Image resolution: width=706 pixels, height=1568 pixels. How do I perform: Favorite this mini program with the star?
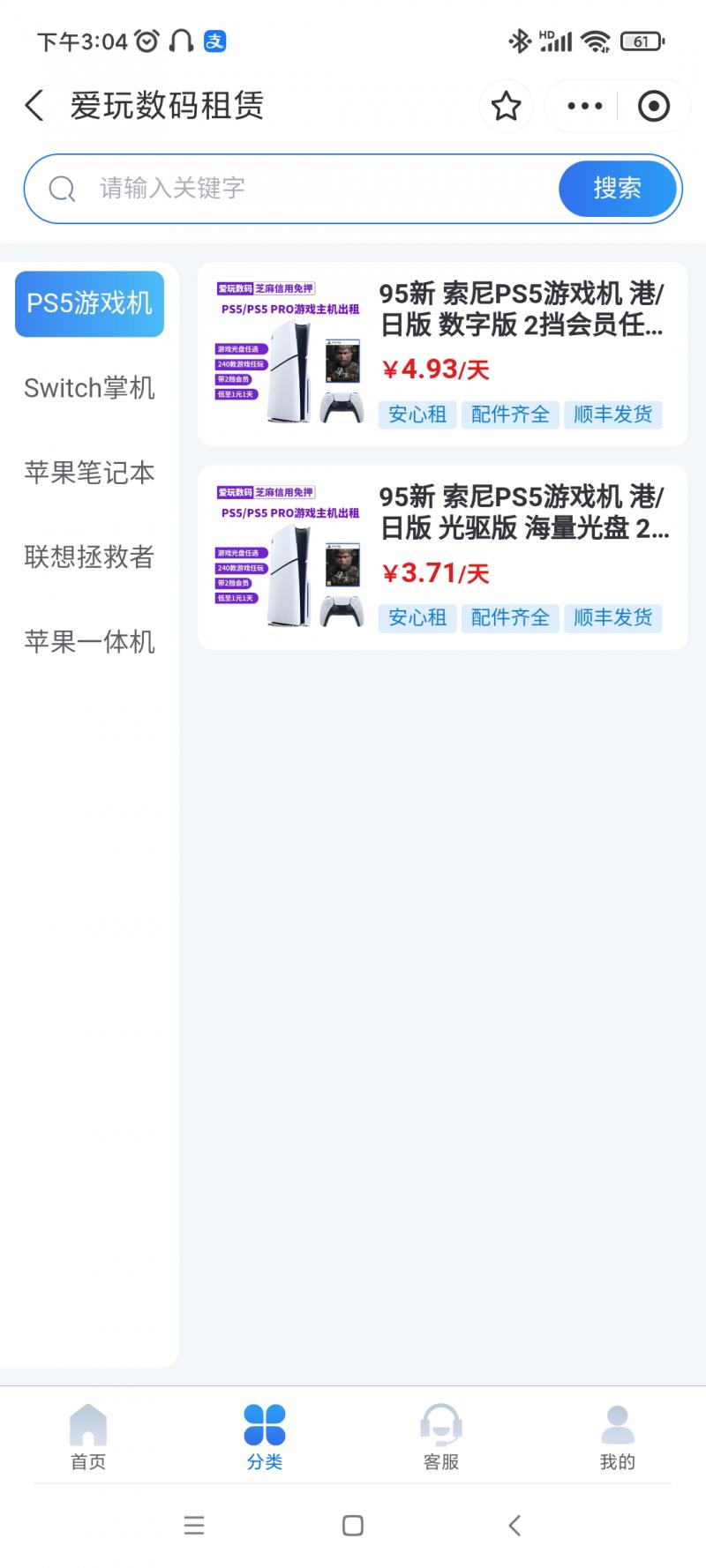pyautogui.click(x=506, y=107)
